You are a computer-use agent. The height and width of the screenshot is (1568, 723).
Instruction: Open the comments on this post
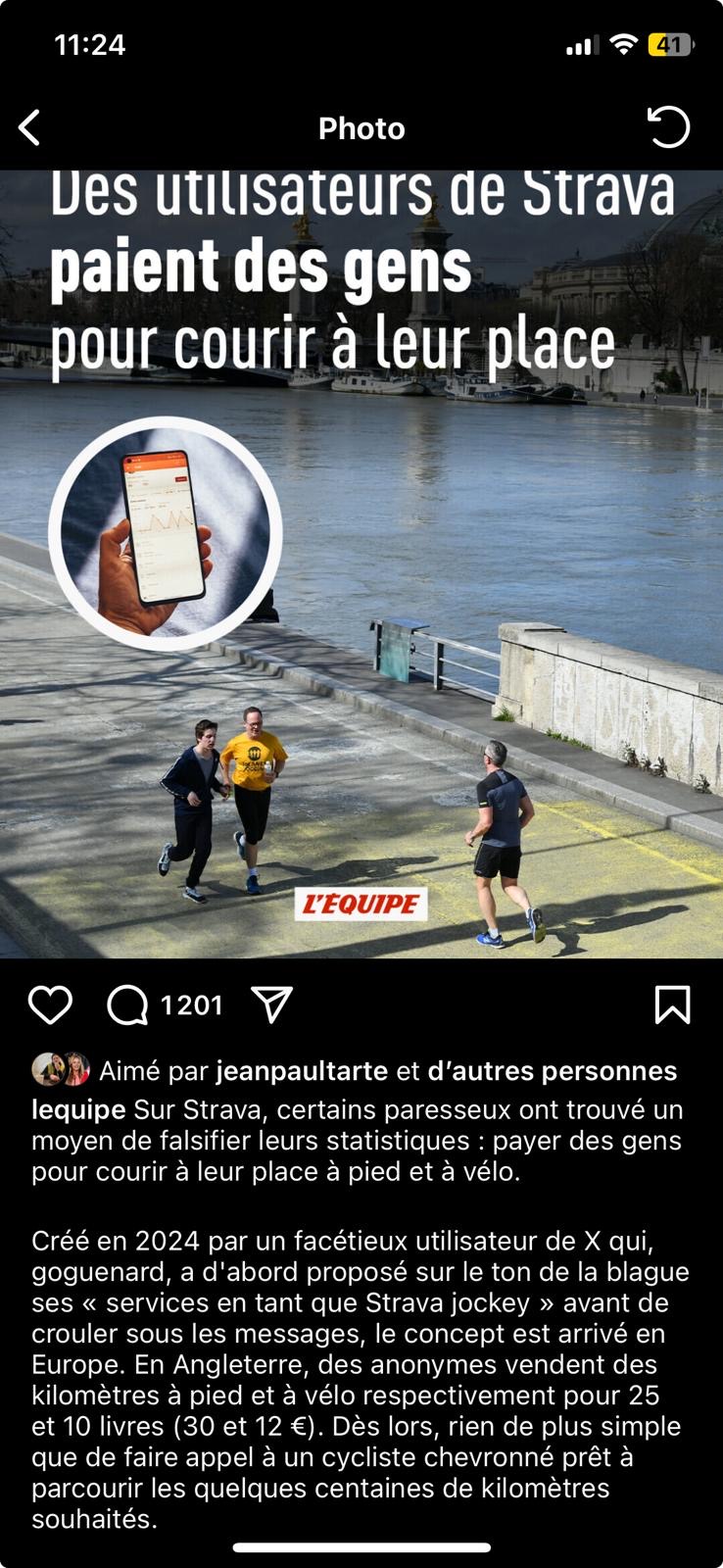(127, 1005)
